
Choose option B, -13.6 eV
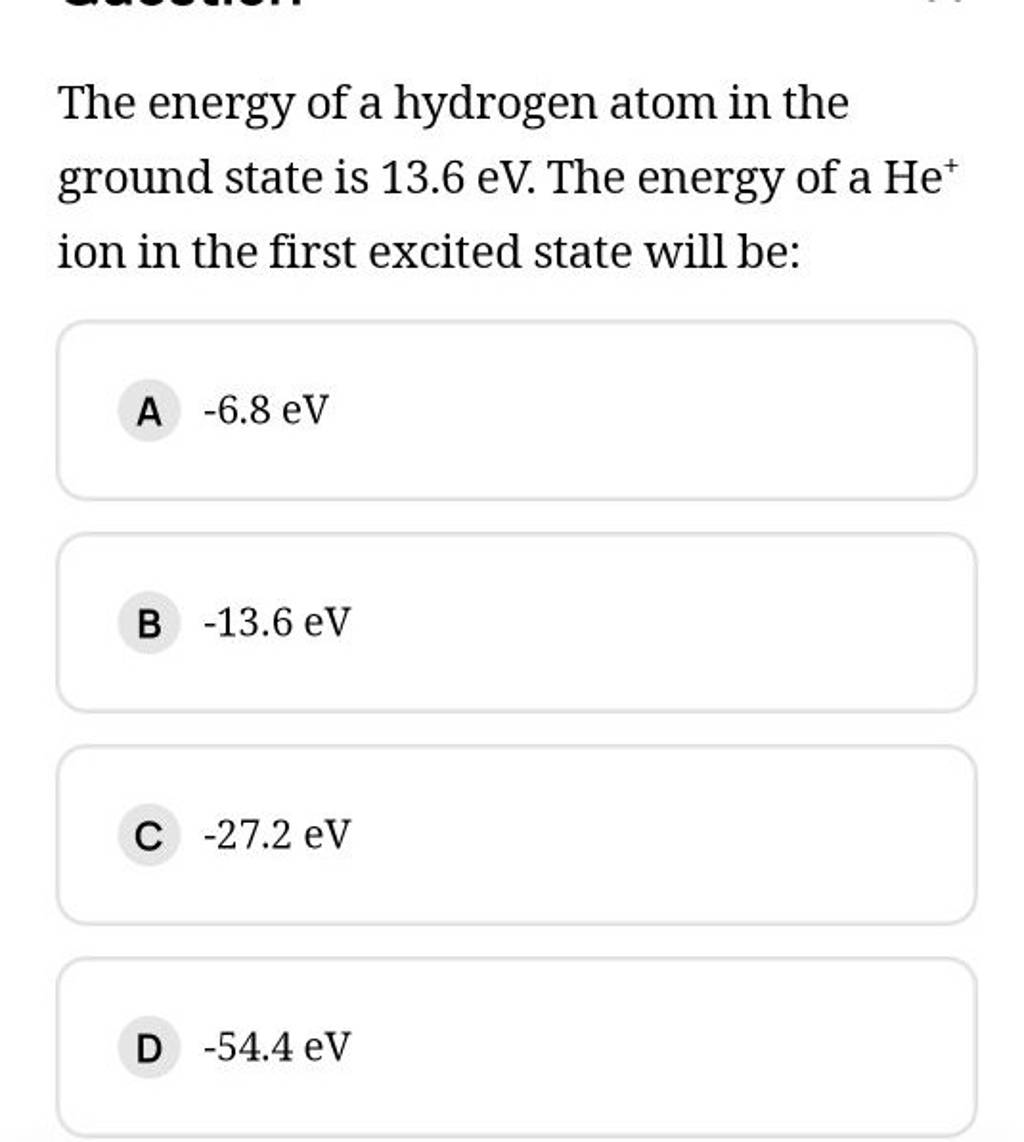click(516, 622)
